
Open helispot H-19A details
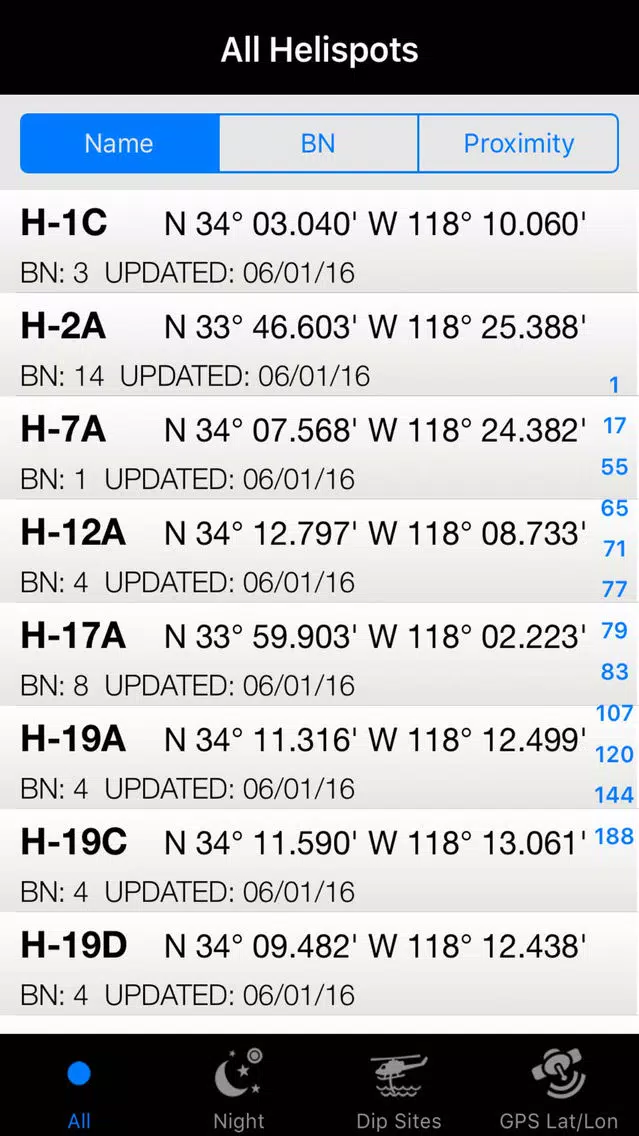click(x=320, y=756)
